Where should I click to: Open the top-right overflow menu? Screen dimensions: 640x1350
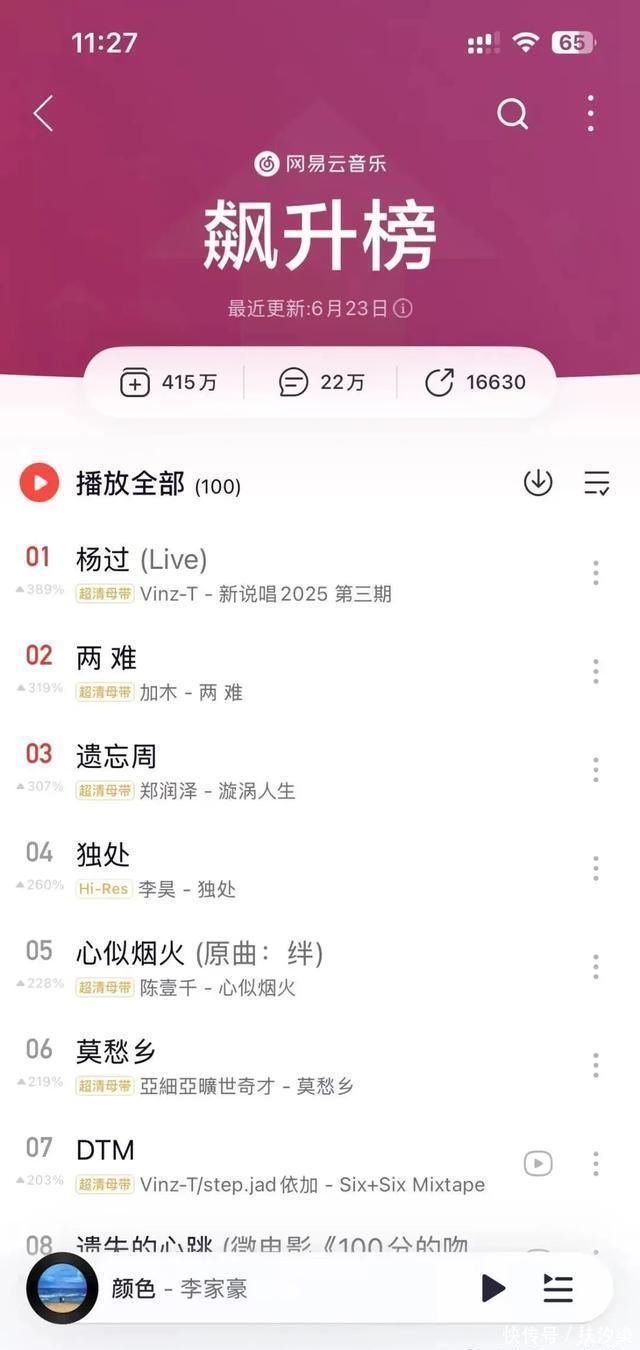tap(591, 114)
